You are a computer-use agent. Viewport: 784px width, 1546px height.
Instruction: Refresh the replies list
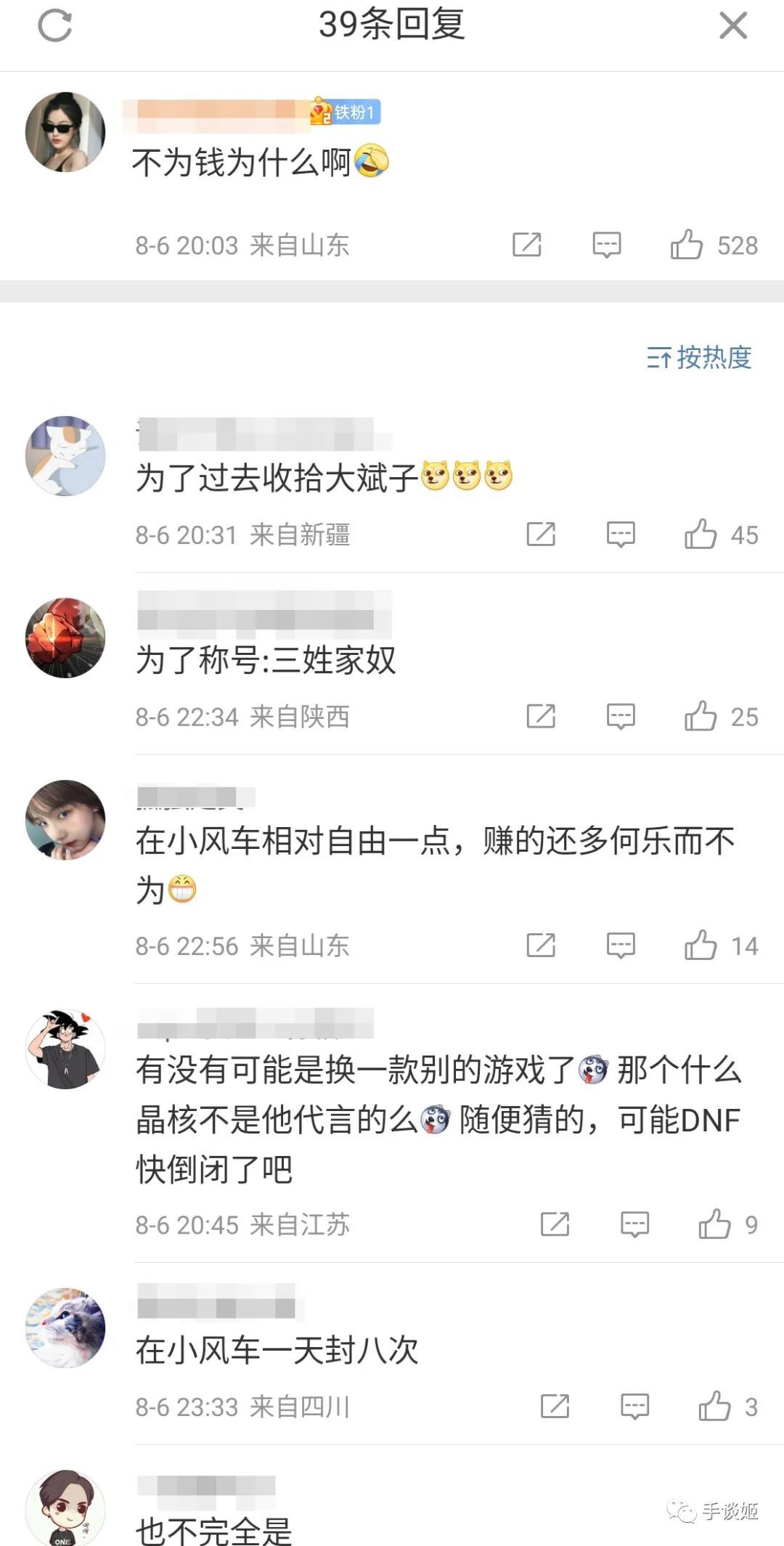point(55,26)
